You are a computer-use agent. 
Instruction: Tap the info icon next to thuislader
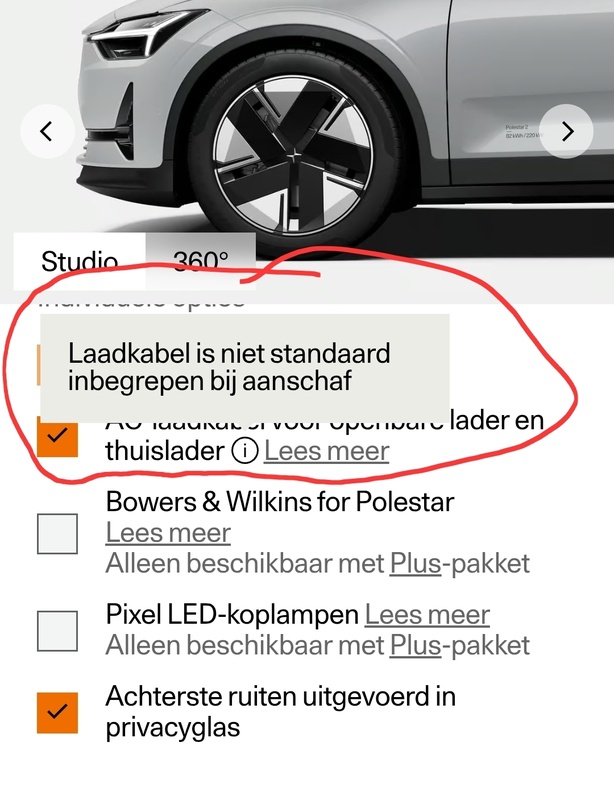coord(243,452)
